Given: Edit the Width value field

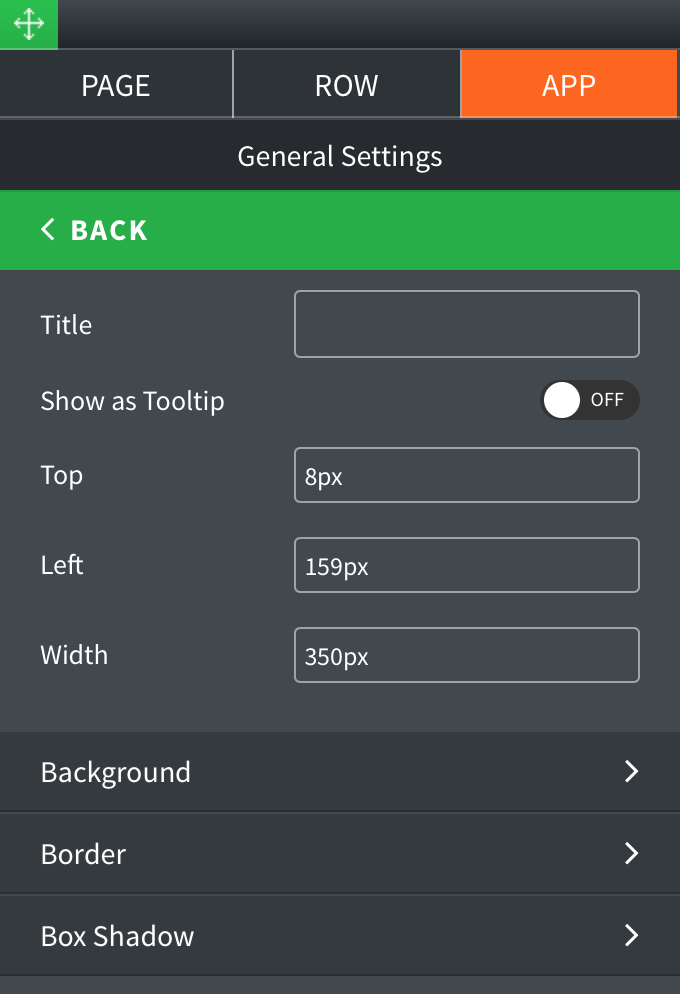Looking at the screenshot, I should pyautogui.click(x=466, y=655).
